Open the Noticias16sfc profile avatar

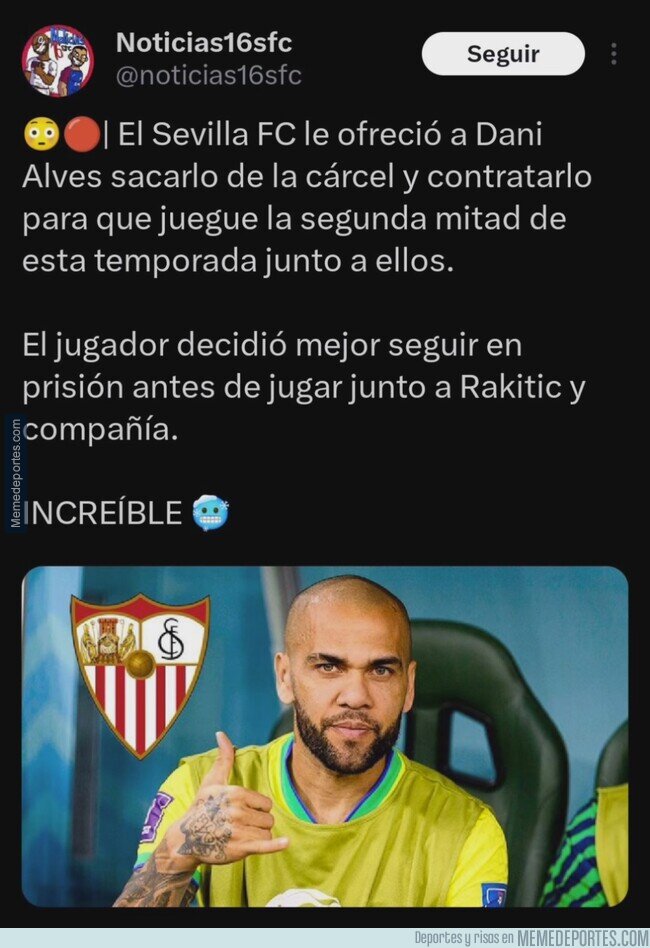coord(57,60)
